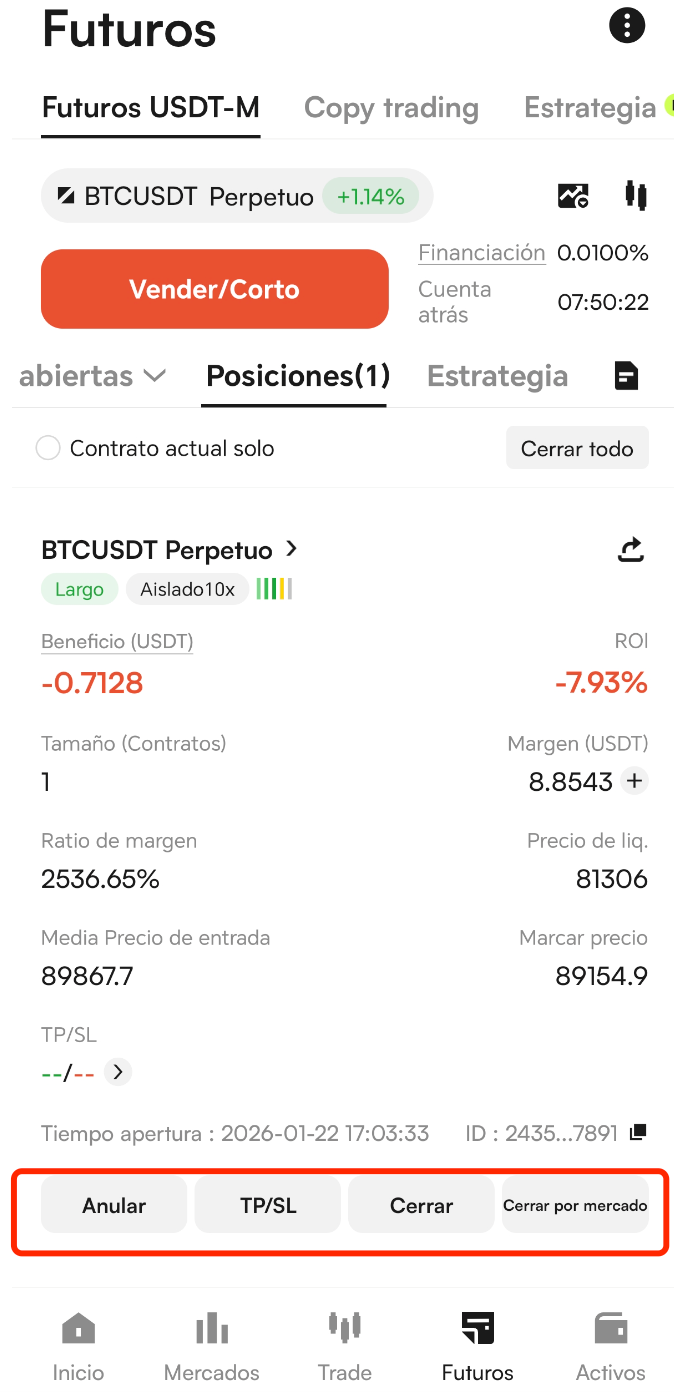Tap the Vender/Corto button
674x1392 pixels.
[x=214, y=289]
